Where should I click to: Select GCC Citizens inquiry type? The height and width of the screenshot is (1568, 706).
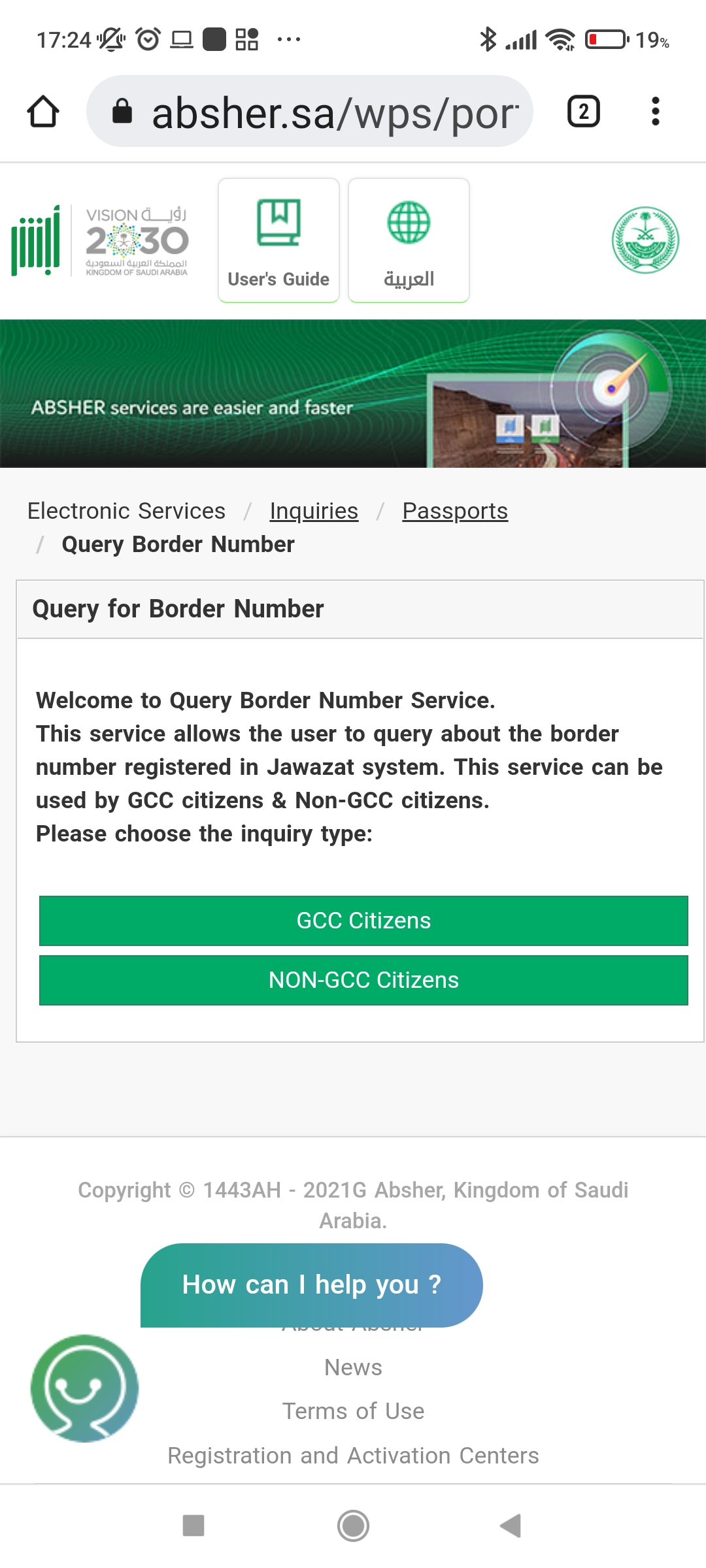click(x=363, y=921)
